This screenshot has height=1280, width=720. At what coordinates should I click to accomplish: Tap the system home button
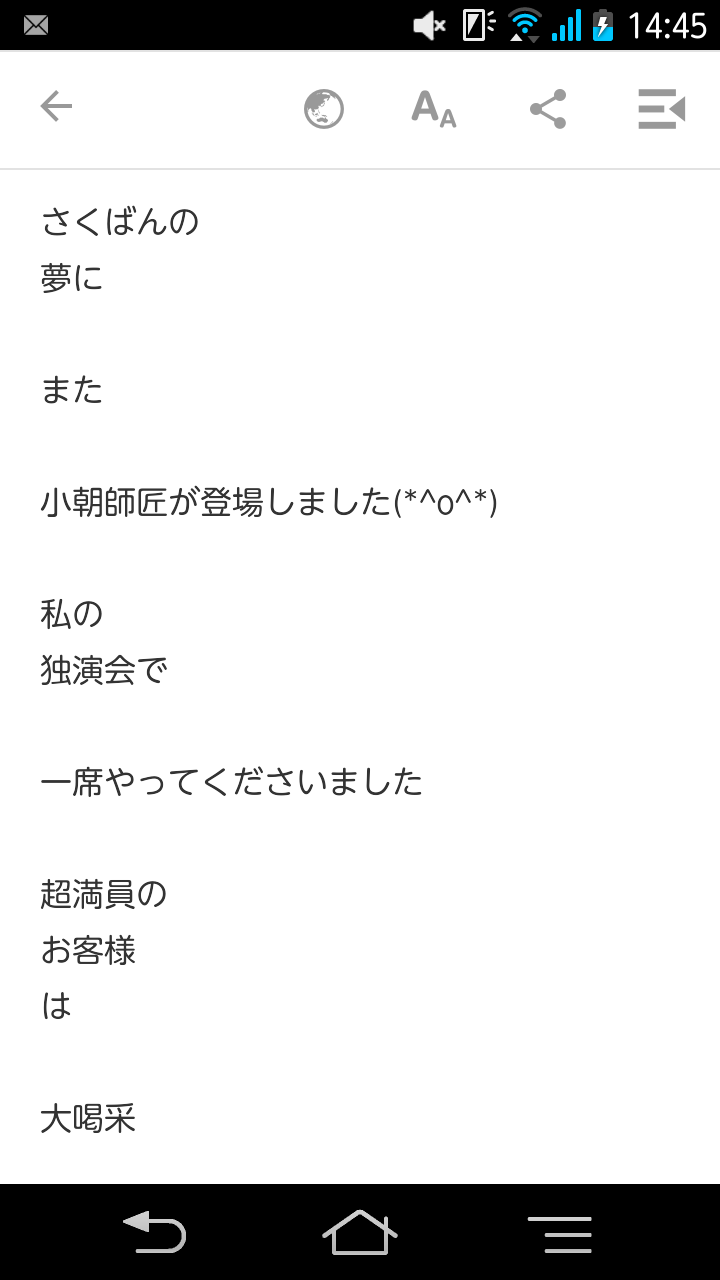[x=360, y=1232]
